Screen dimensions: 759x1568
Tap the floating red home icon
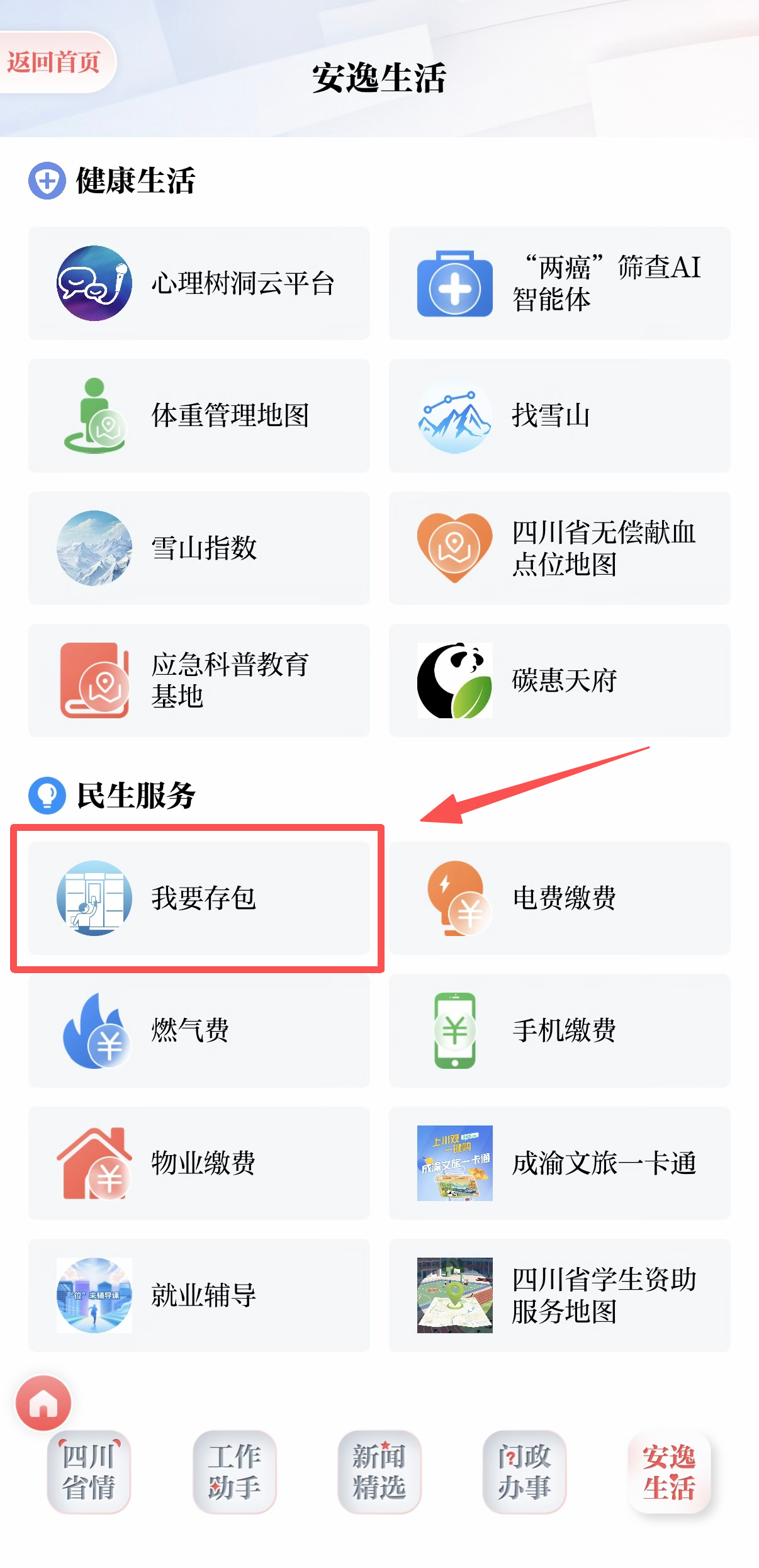[x=43, y=1402]
